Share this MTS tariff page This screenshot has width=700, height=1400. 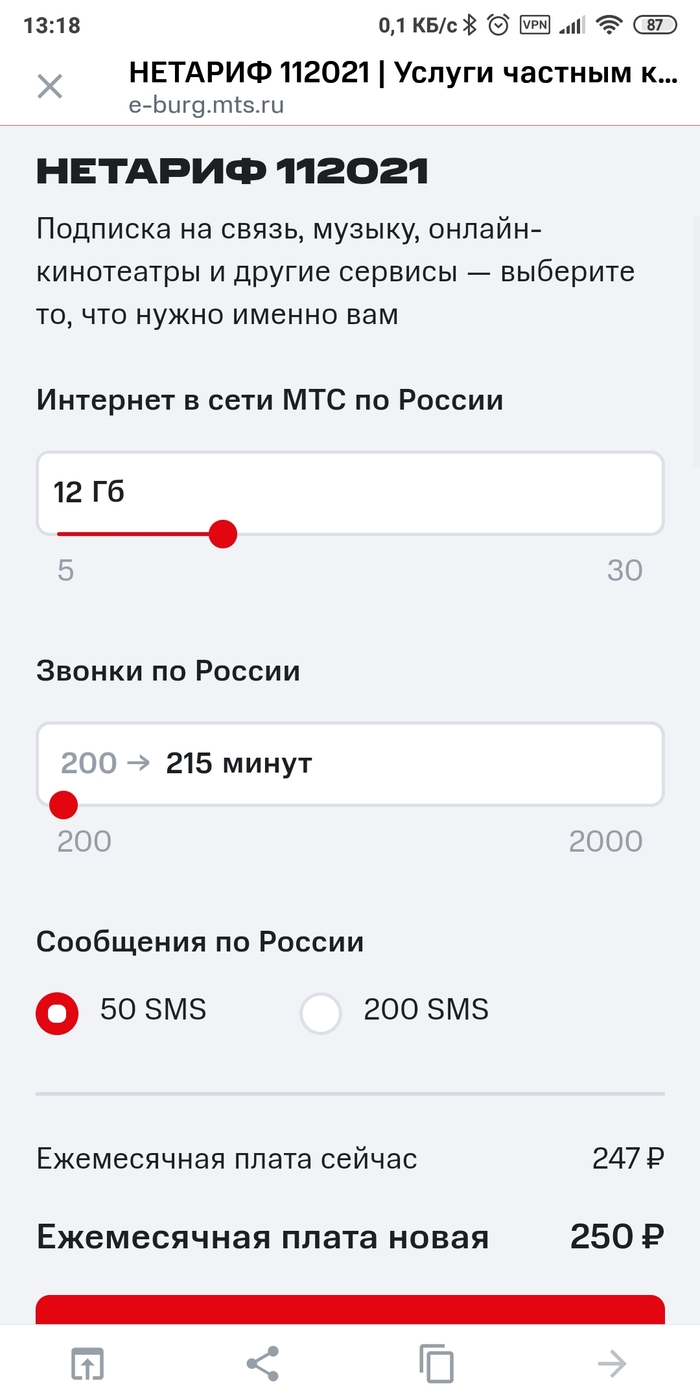point(262,1363)
